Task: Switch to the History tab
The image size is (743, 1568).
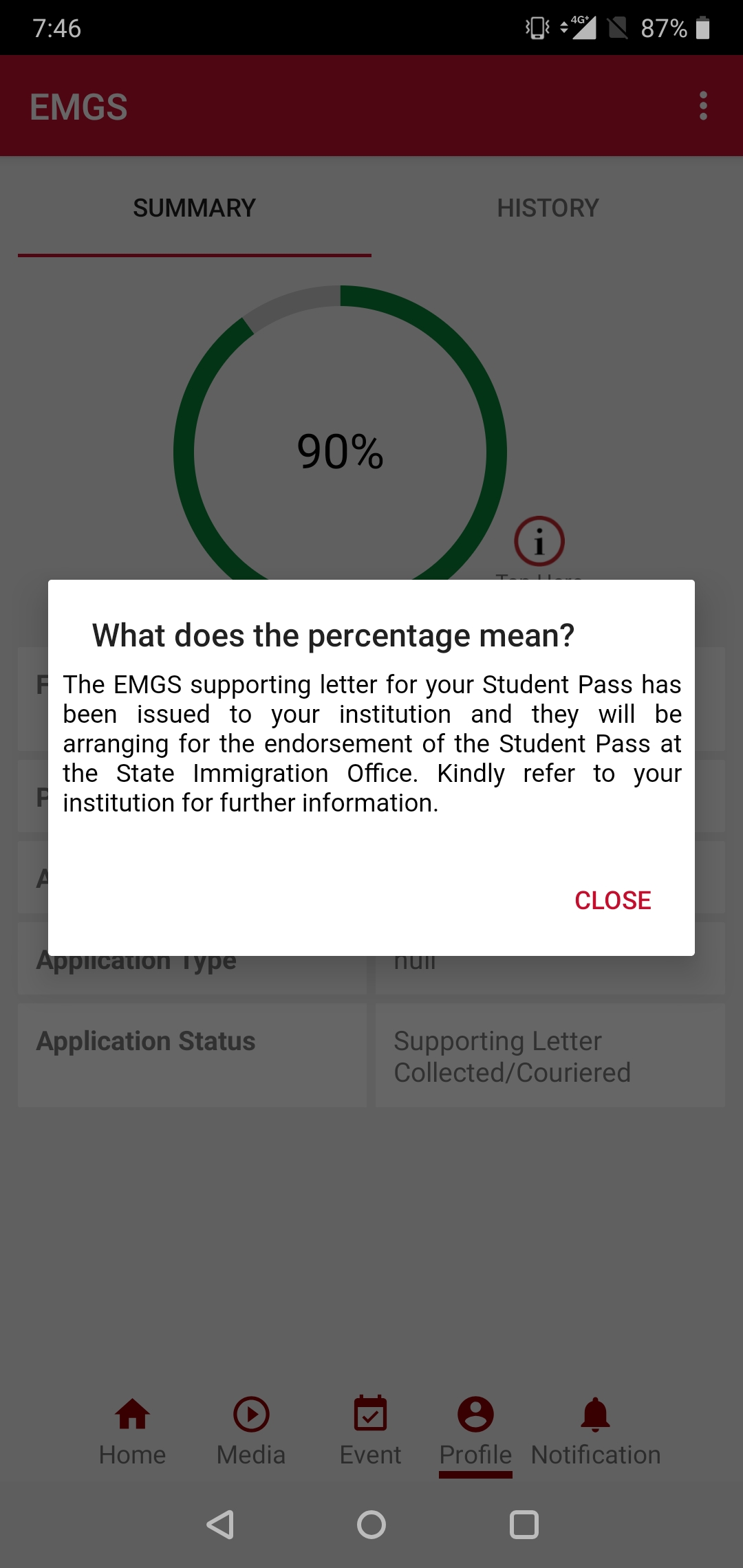Action: [x=548, y=208]
